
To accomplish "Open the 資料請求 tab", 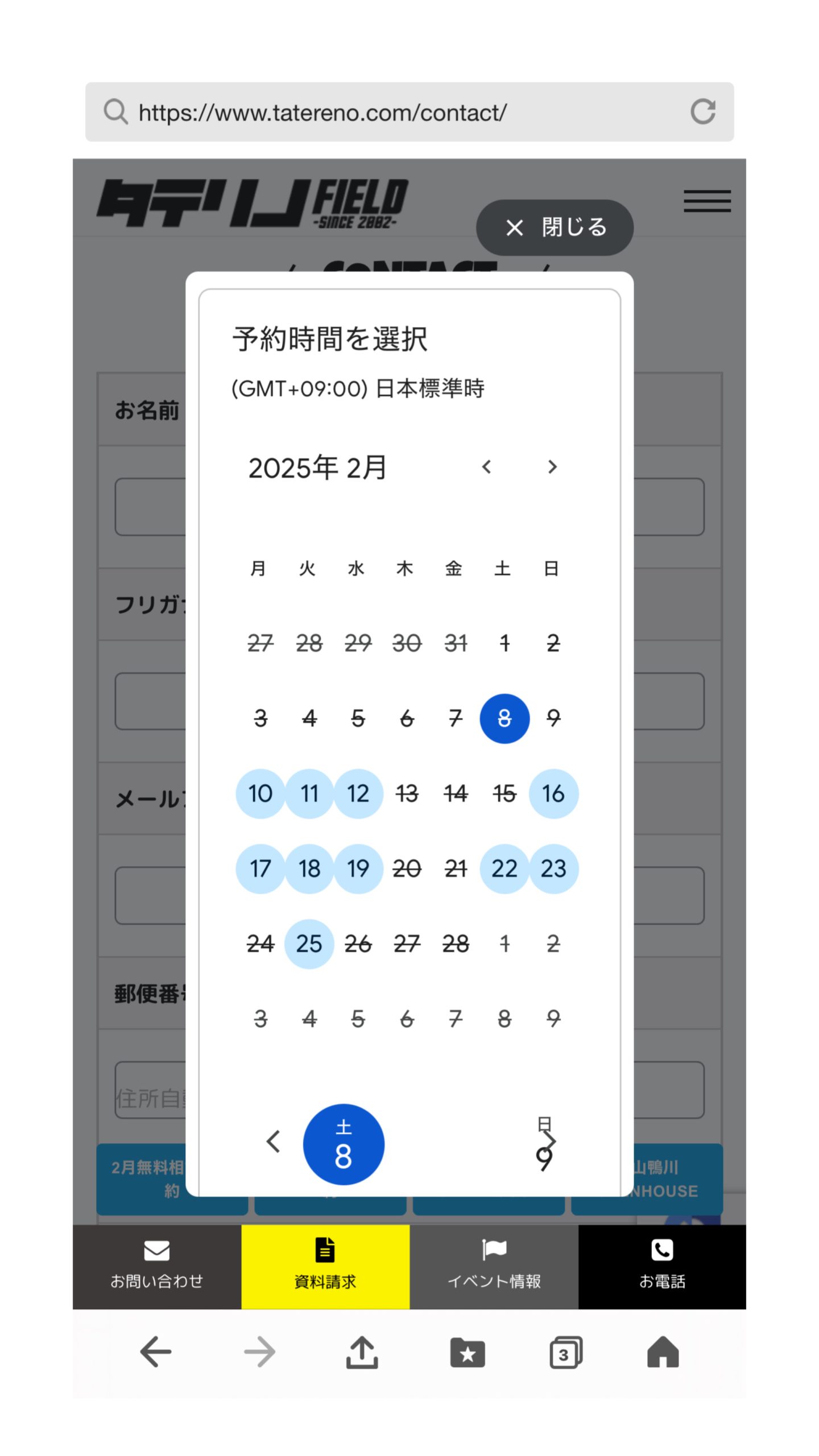I will pos(325,1267).
